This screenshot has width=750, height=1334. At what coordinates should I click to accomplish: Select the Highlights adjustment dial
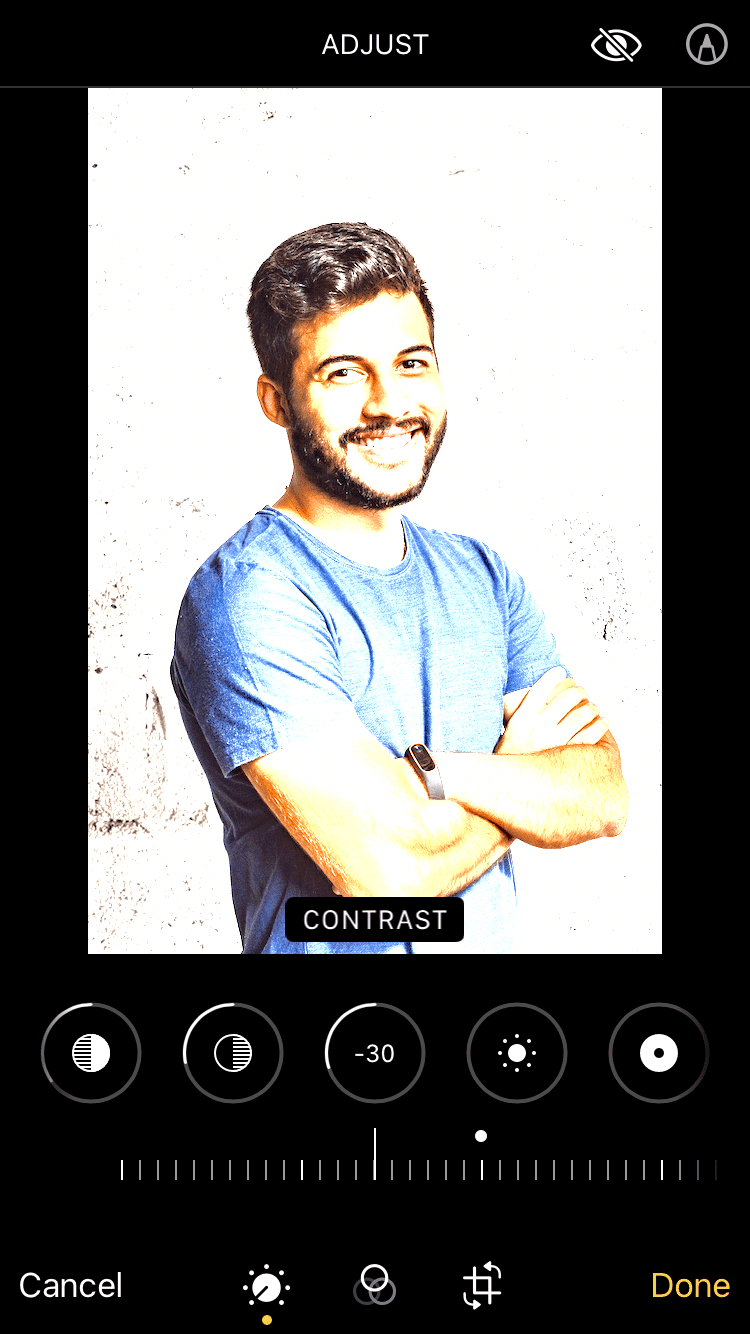pyautogui.click(x=91, y=1053)
